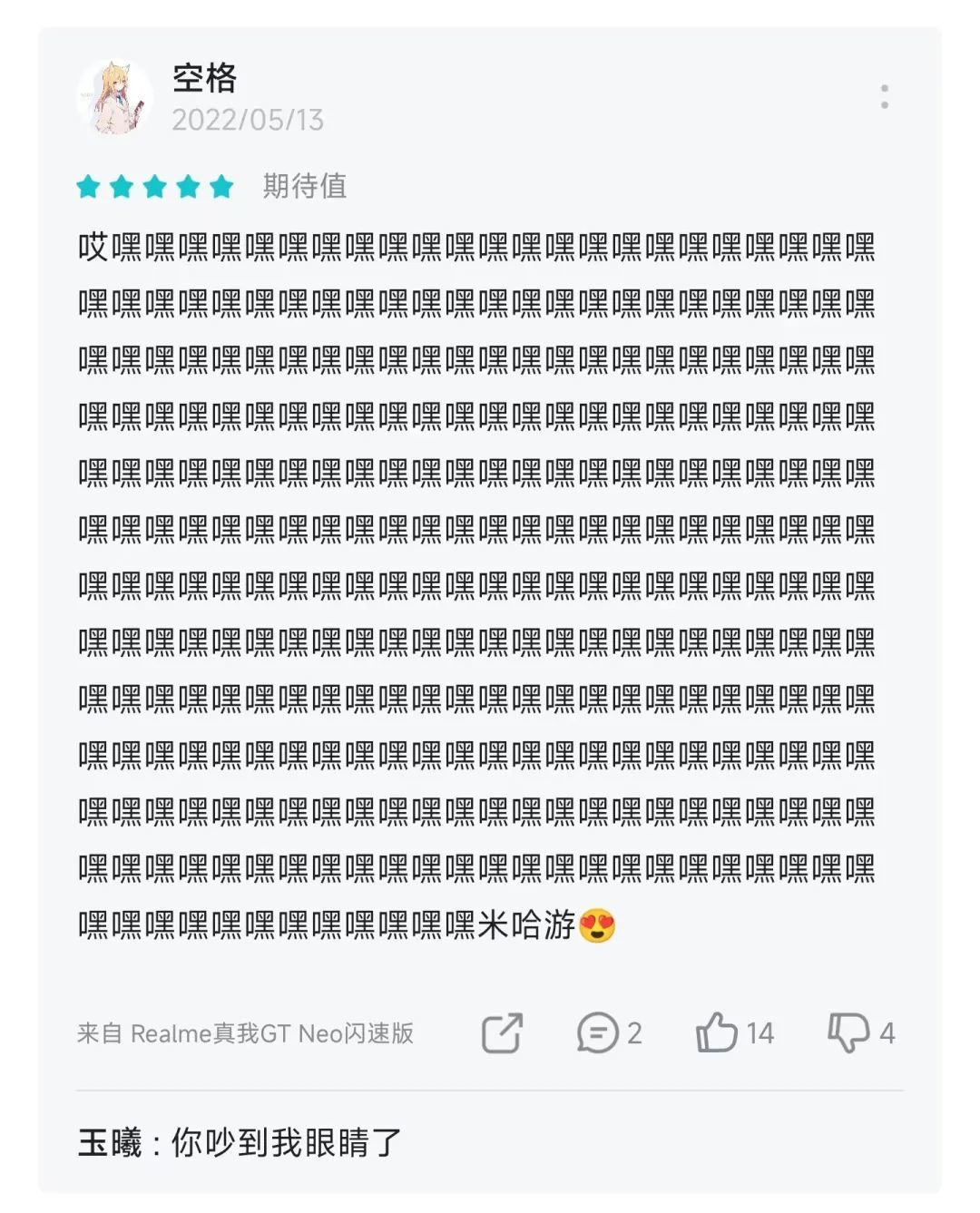Open the 期待值 rating label
Screen dimensions: 980x1213
tap(305, 187)
